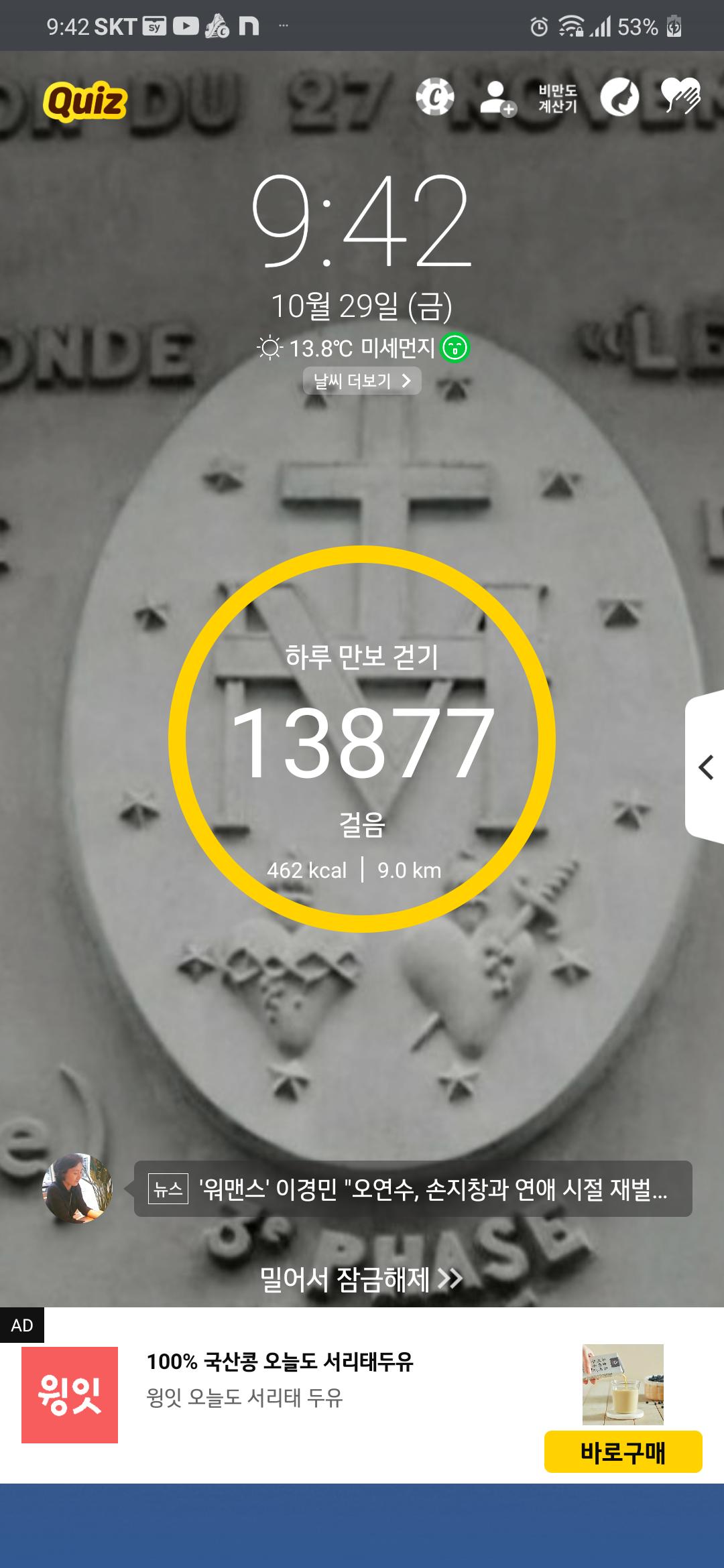The height and width of the screenshot is (1568, 724).
Task: Expand the side panel arrow tab
Action: coord(705,767)
